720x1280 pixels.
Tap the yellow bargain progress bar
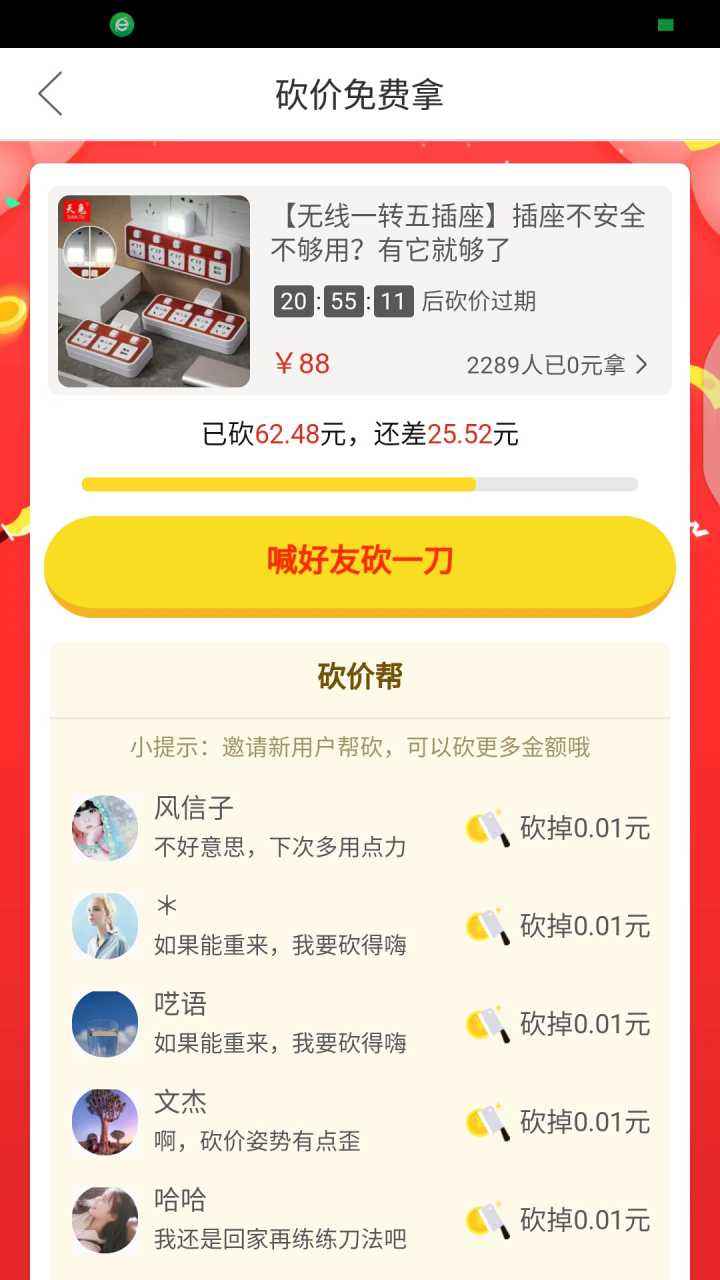pos(280,484)
